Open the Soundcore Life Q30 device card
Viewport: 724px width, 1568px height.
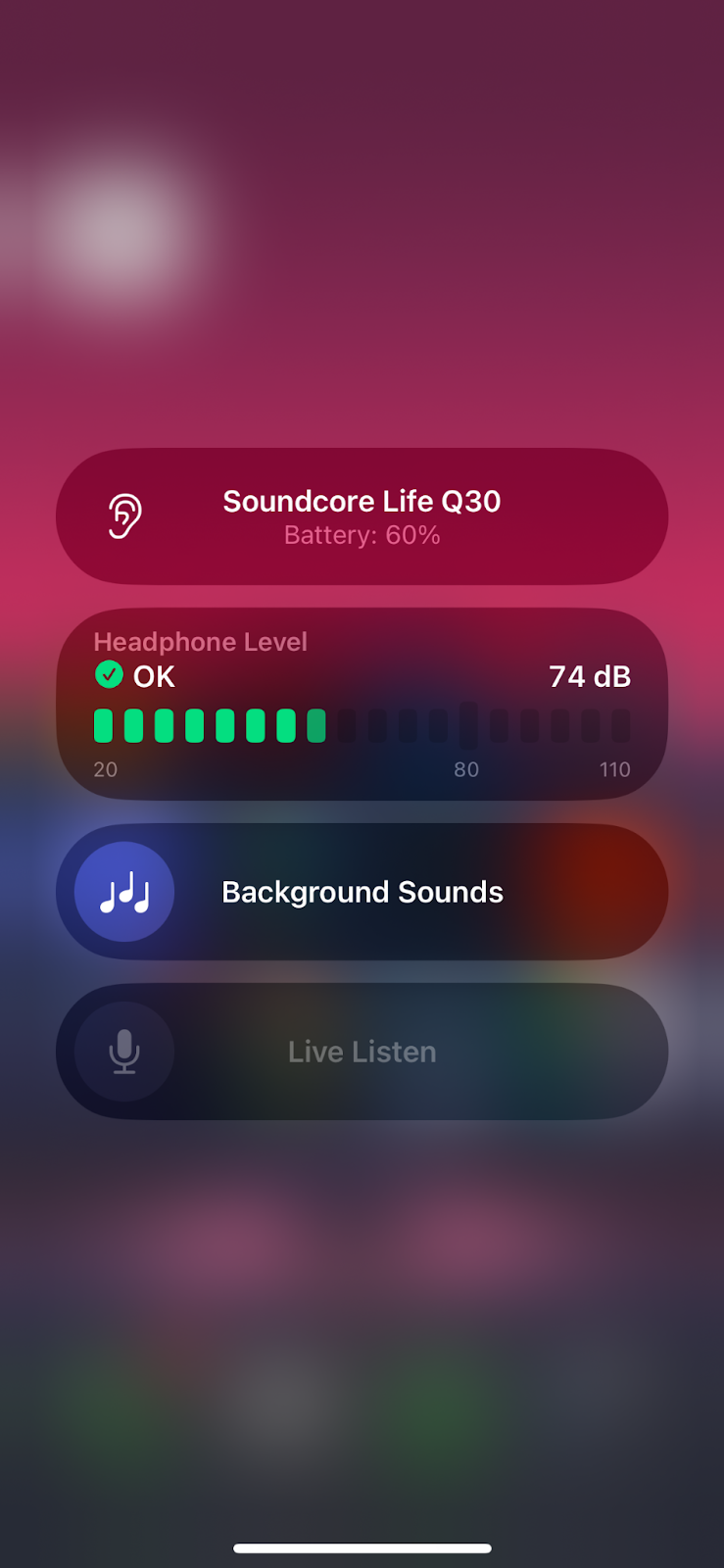coord(362,516)
